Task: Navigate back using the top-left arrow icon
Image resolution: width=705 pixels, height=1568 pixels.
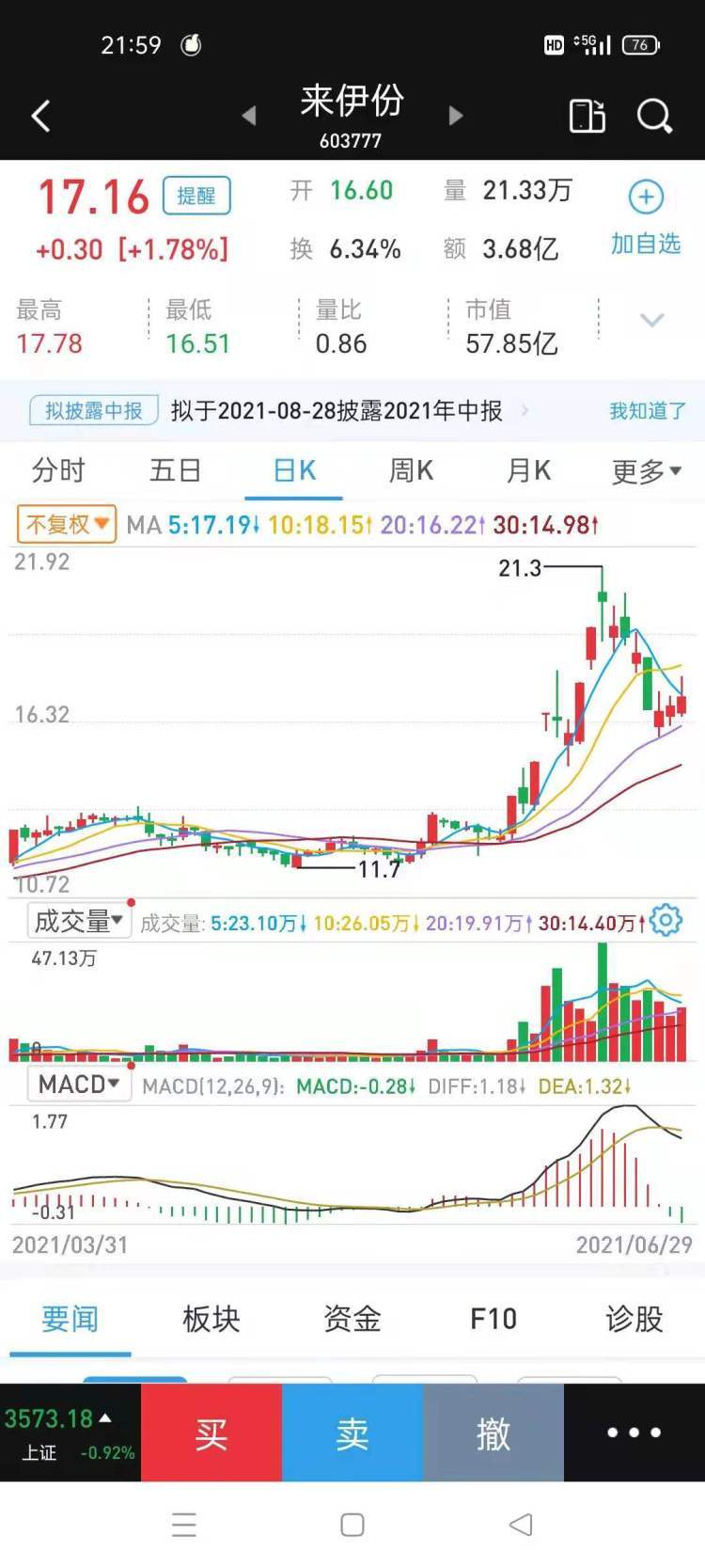Action: point(39,115)
